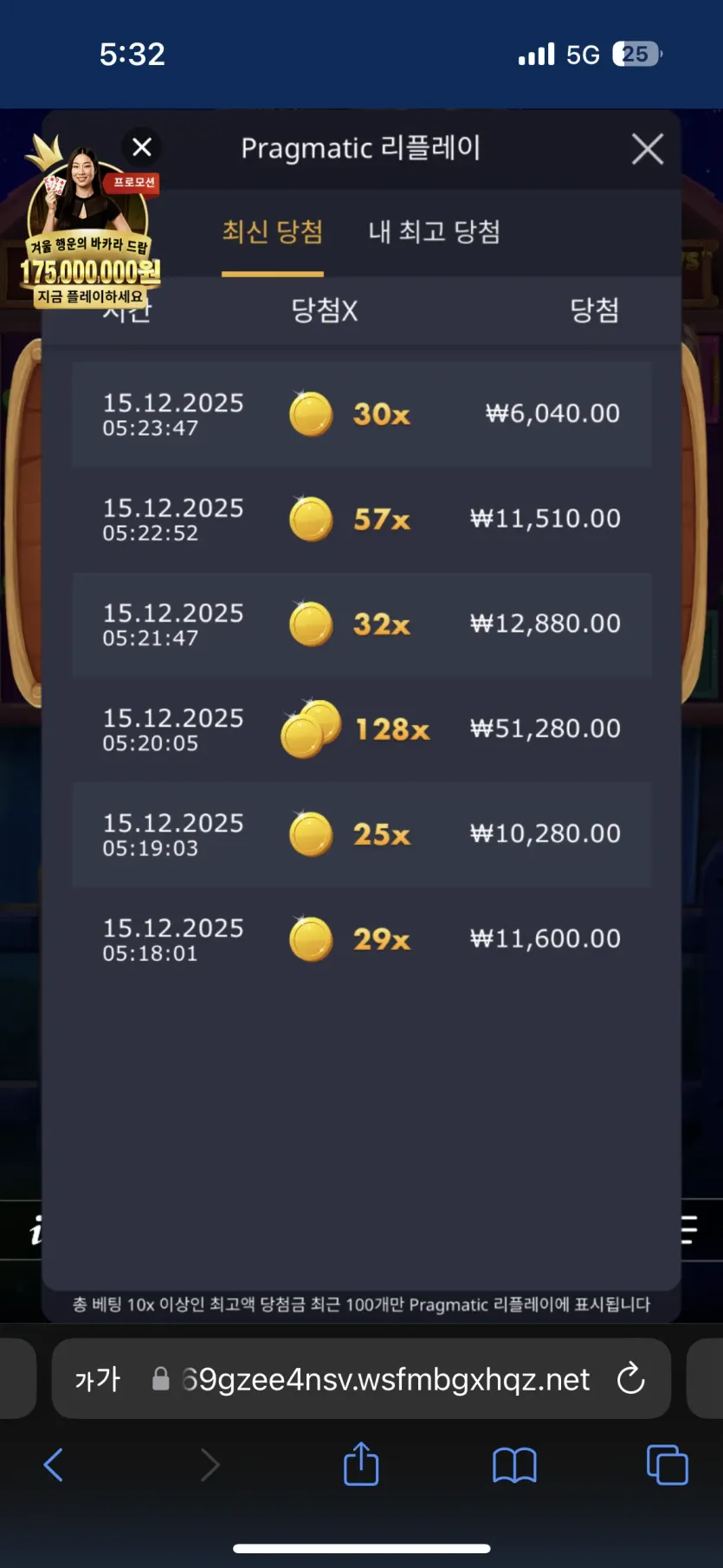Play the 30x win replay at 05:23:47
Viewport: 723px width, 1568px height.
tap(362, 415)
